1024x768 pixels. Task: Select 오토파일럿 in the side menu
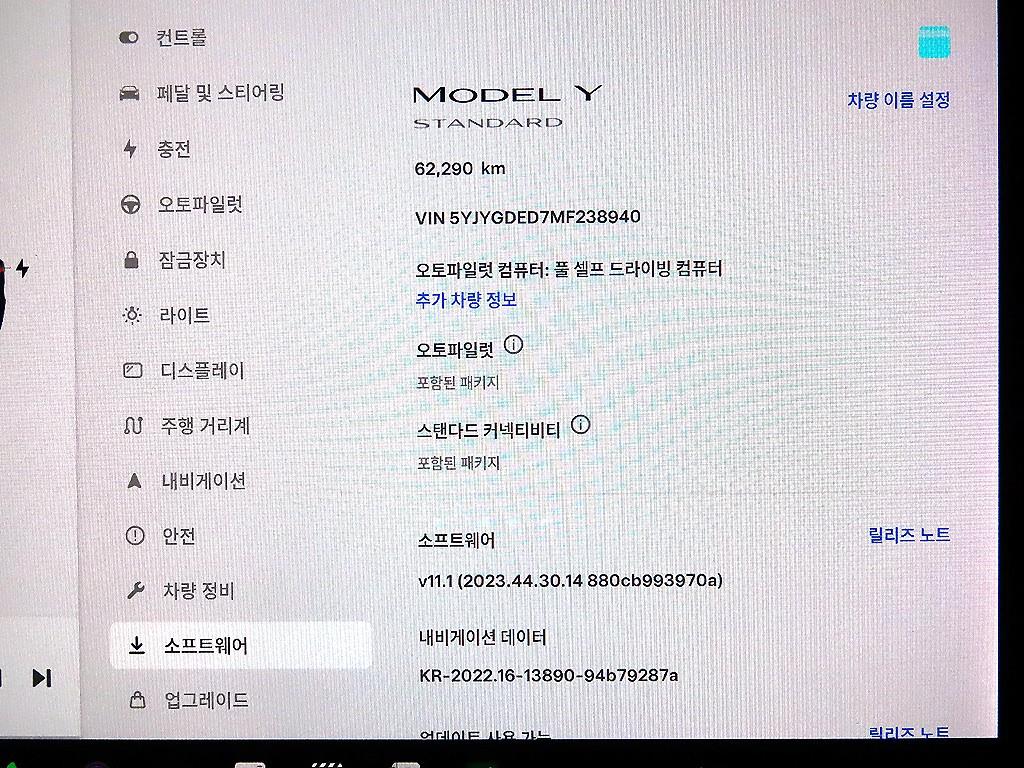(x=199, y=204)
